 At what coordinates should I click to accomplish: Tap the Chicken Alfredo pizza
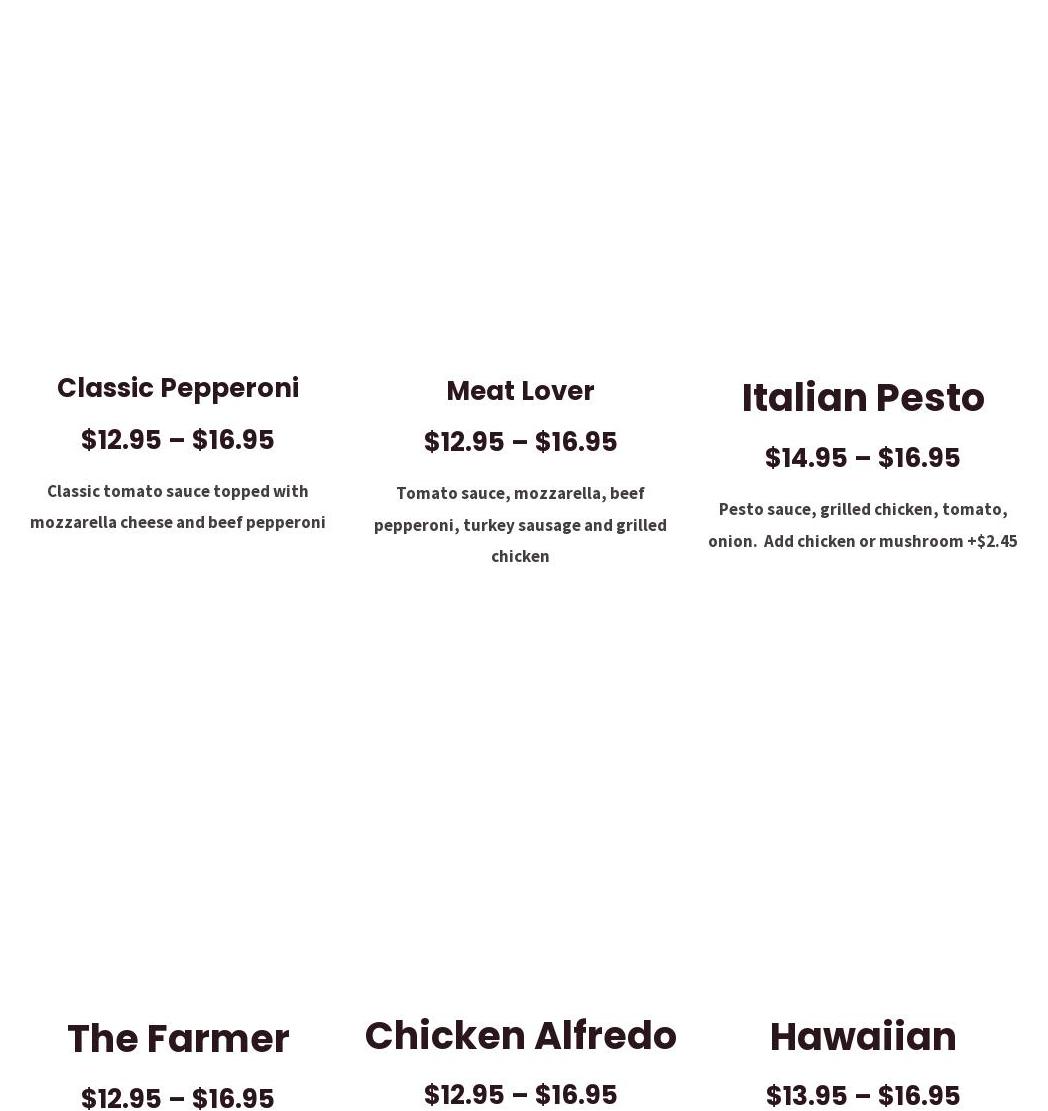(520, 1036)
